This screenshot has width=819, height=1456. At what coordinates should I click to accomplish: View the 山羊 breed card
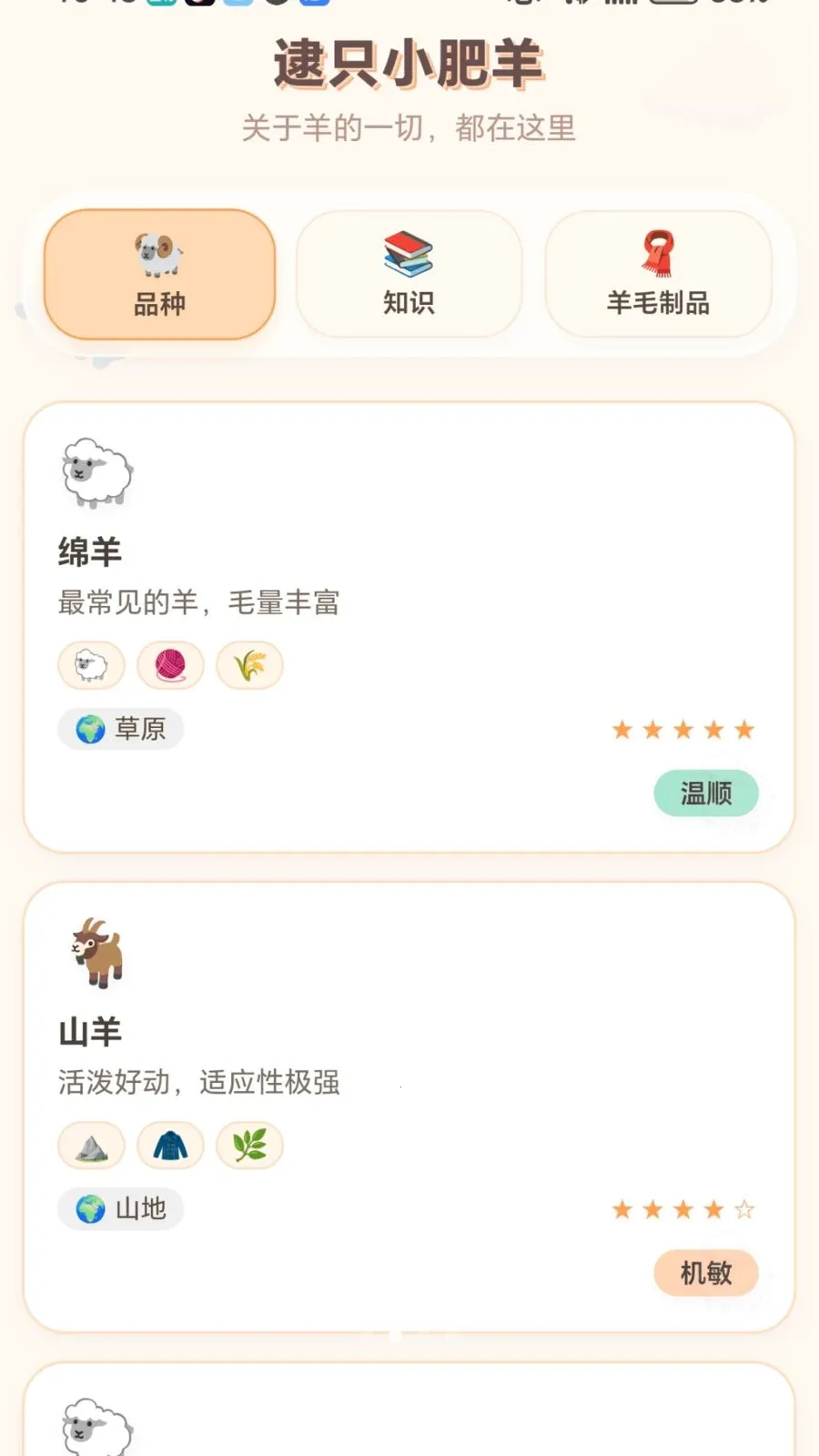409,1107
